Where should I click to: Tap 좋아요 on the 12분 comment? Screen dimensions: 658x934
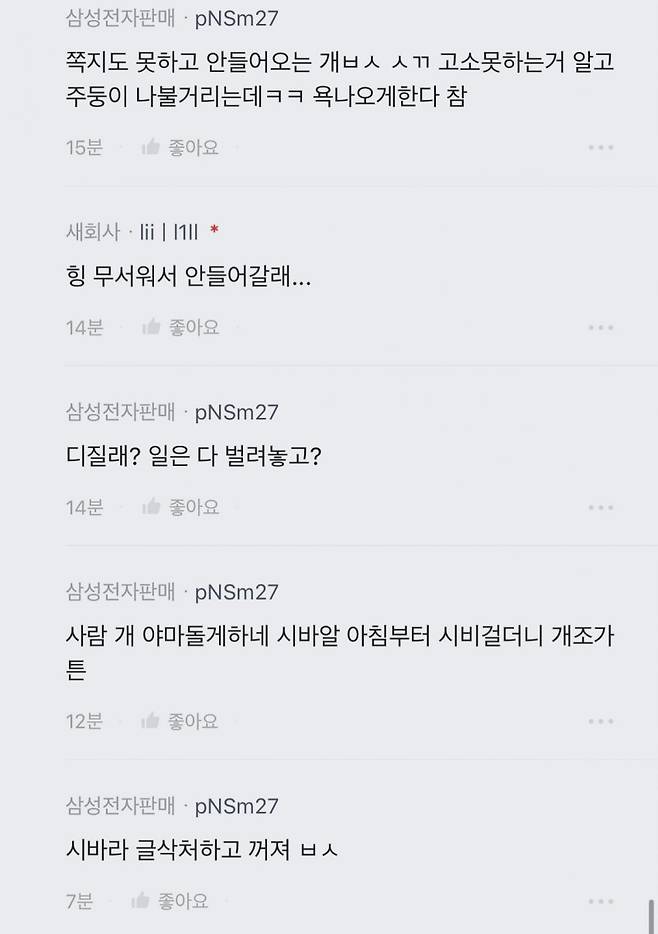tap(181, 721)
